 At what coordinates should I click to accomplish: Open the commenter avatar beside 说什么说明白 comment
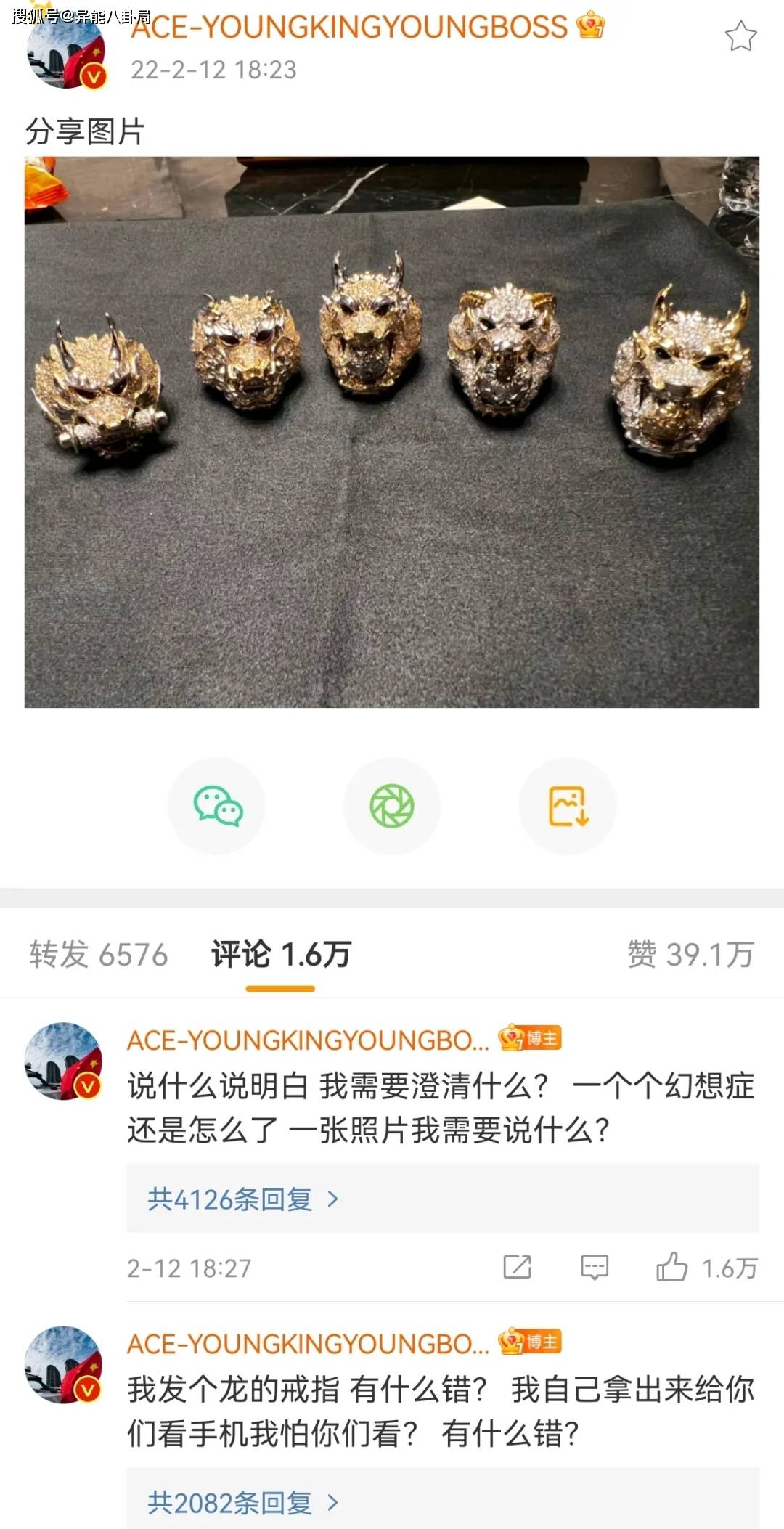[64, 1061]
